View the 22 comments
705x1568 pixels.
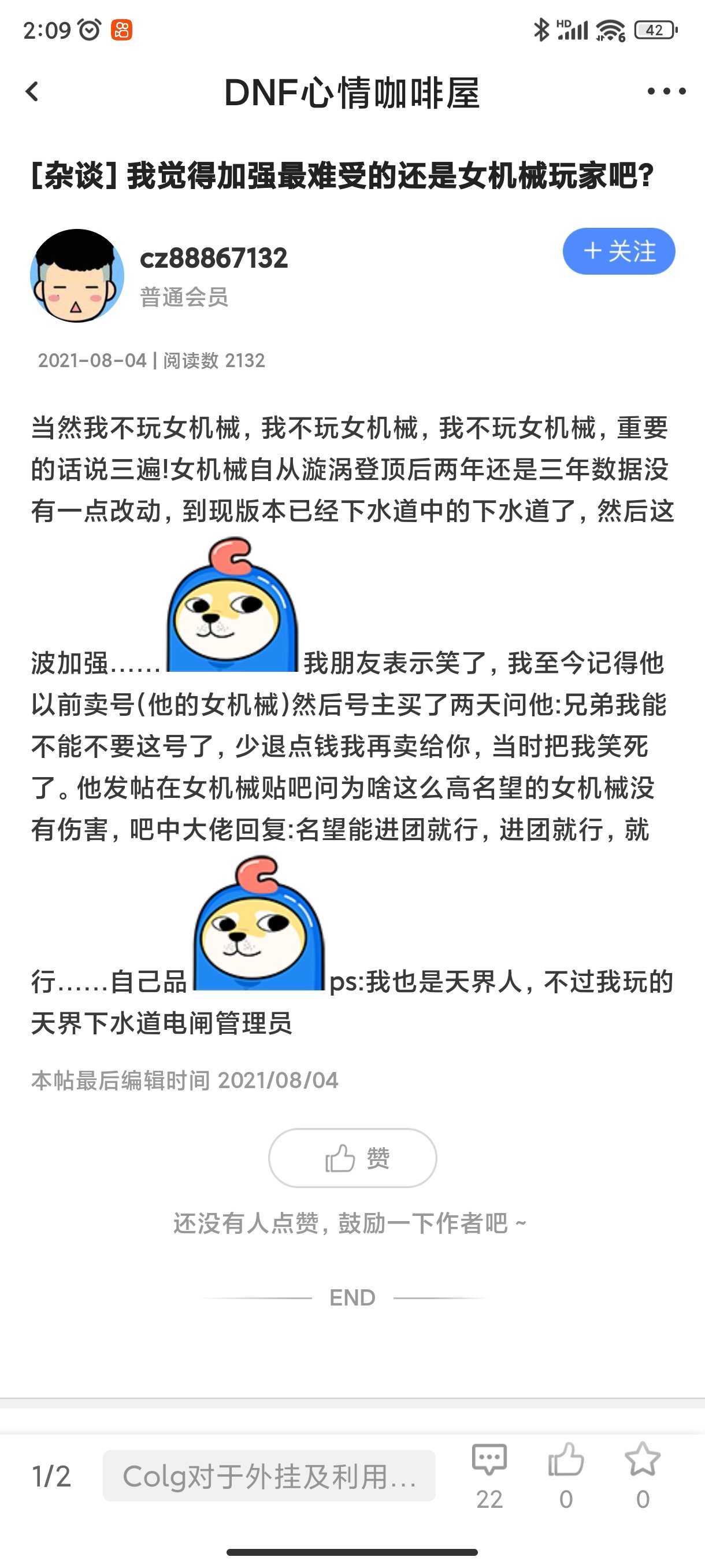(489, 1474)
